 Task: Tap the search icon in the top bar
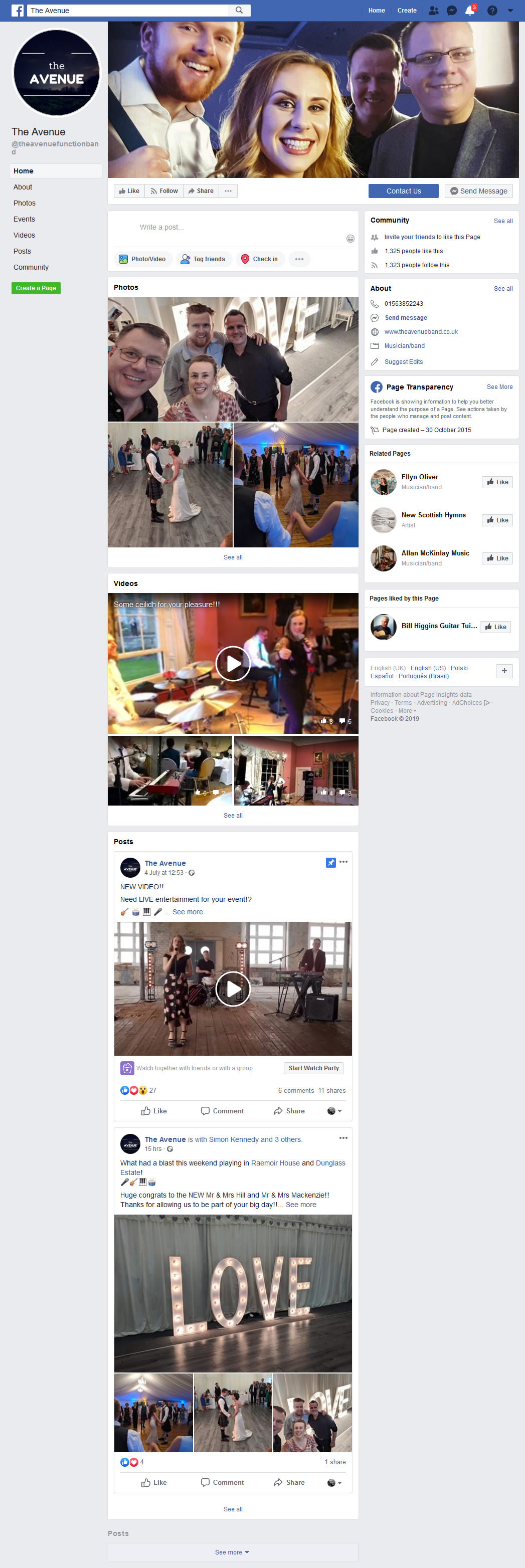239,11
